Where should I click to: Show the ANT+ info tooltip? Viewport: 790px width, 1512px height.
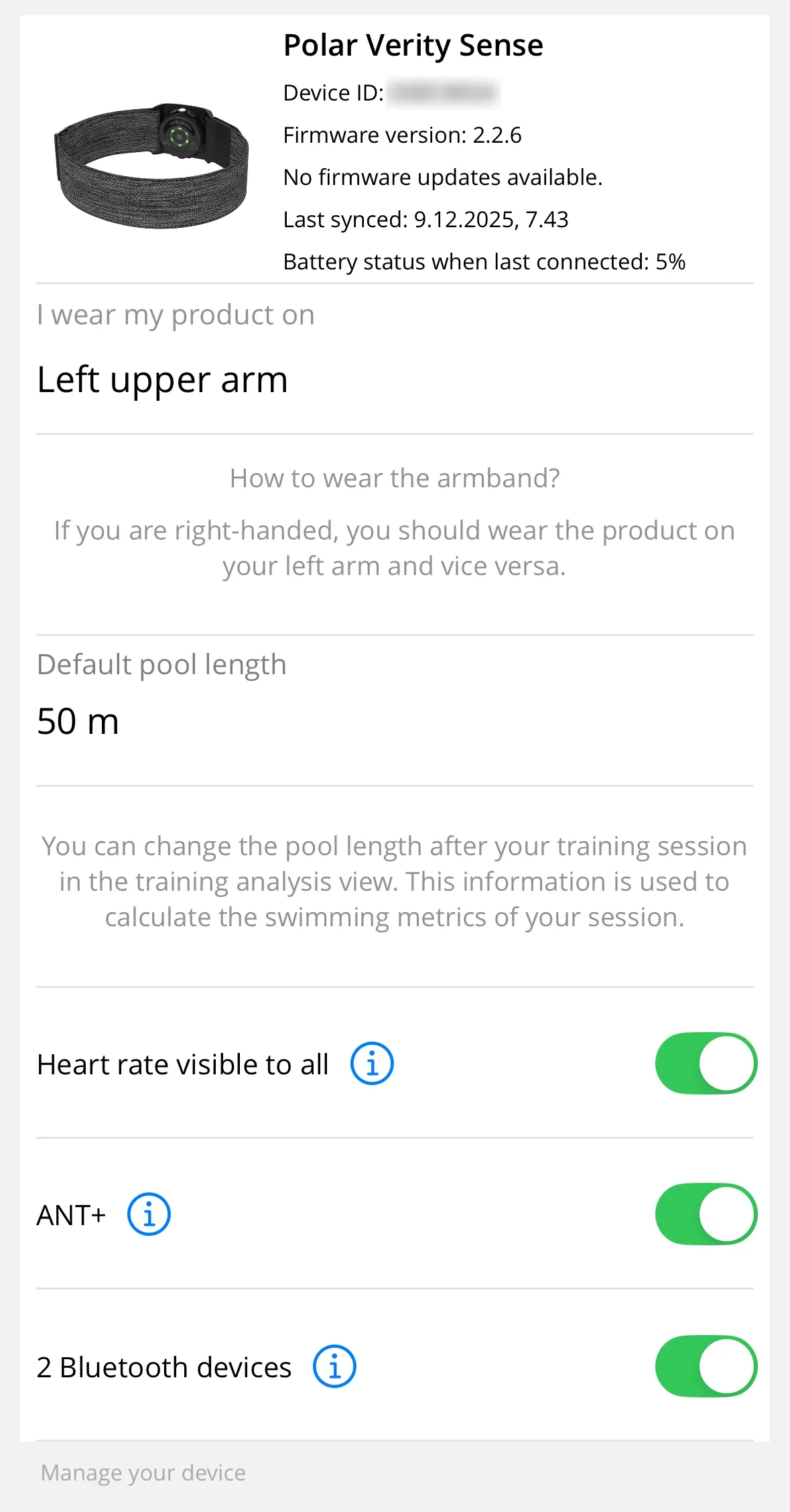pos(149,1214)
